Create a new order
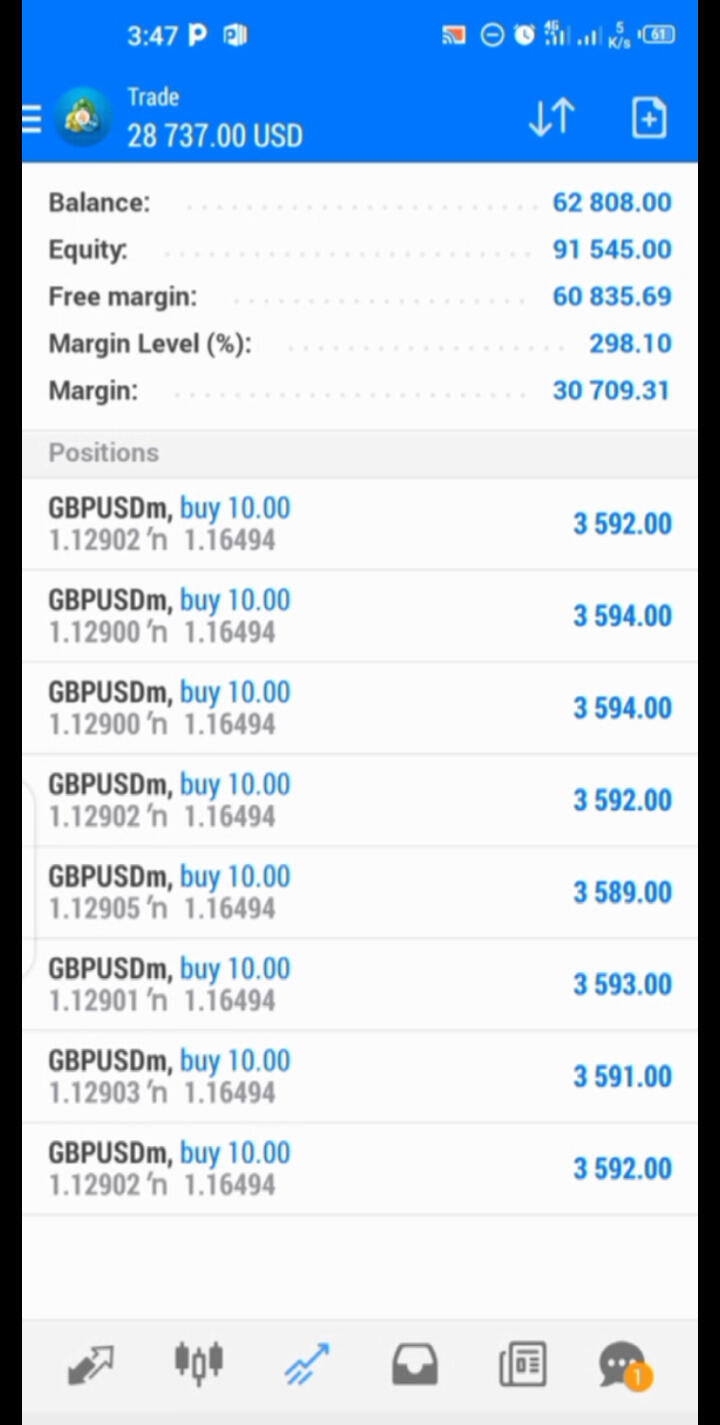Screen dimensions: 720x1425 [x=649, y=118]
